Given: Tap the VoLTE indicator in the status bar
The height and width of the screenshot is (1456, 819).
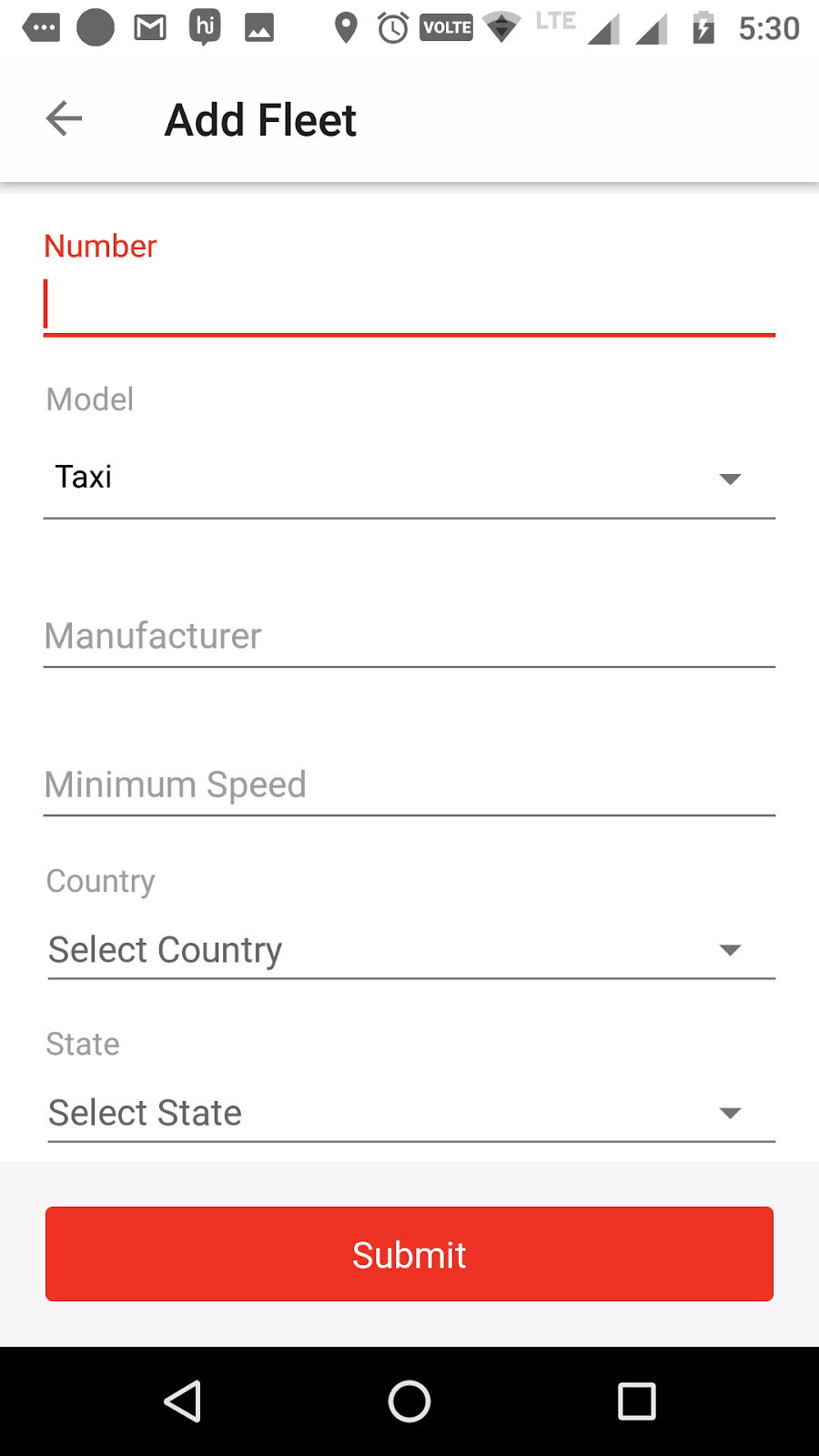Looking at the screenshot, I should point(445,26).
